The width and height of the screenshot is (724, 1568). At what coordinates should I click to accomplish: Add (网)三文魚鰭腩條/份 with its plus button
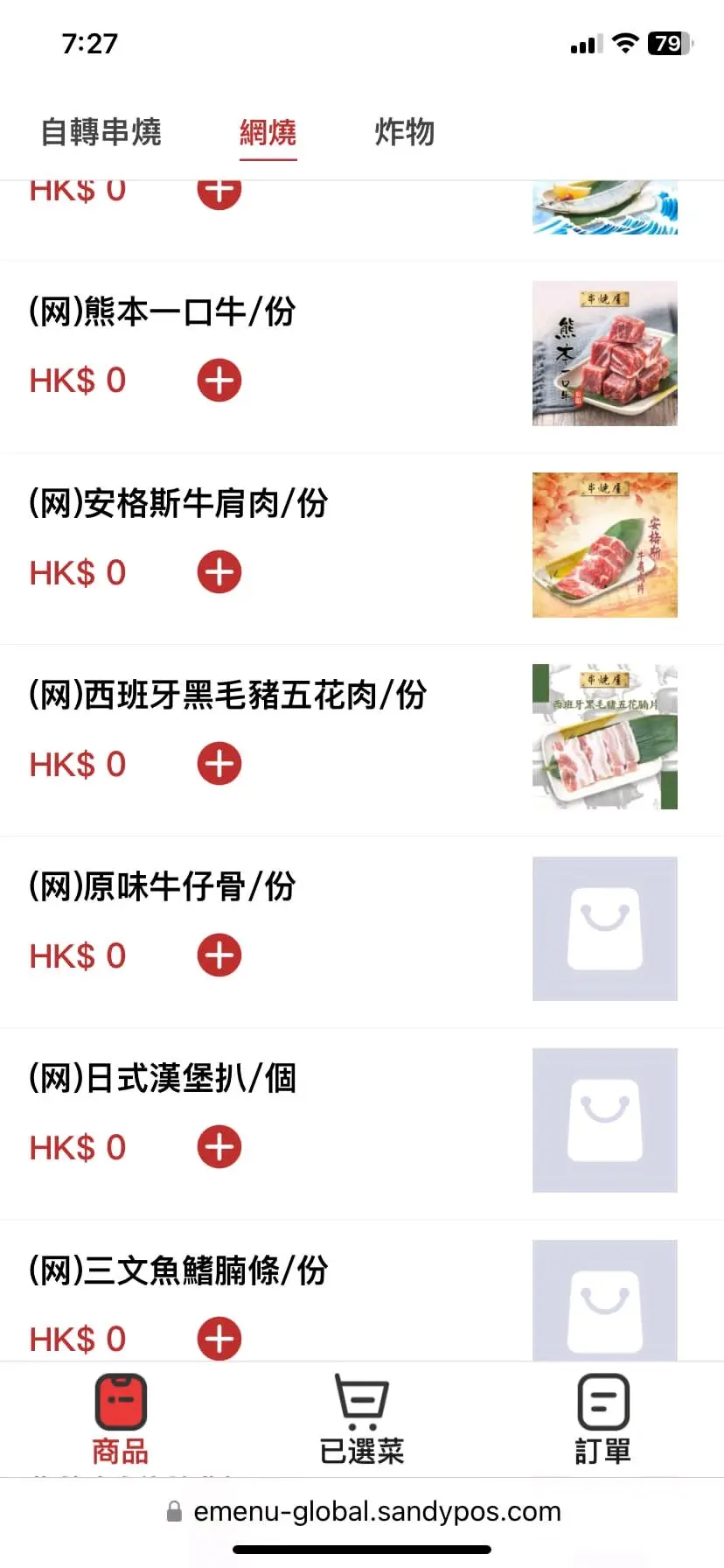(219, 1339)
